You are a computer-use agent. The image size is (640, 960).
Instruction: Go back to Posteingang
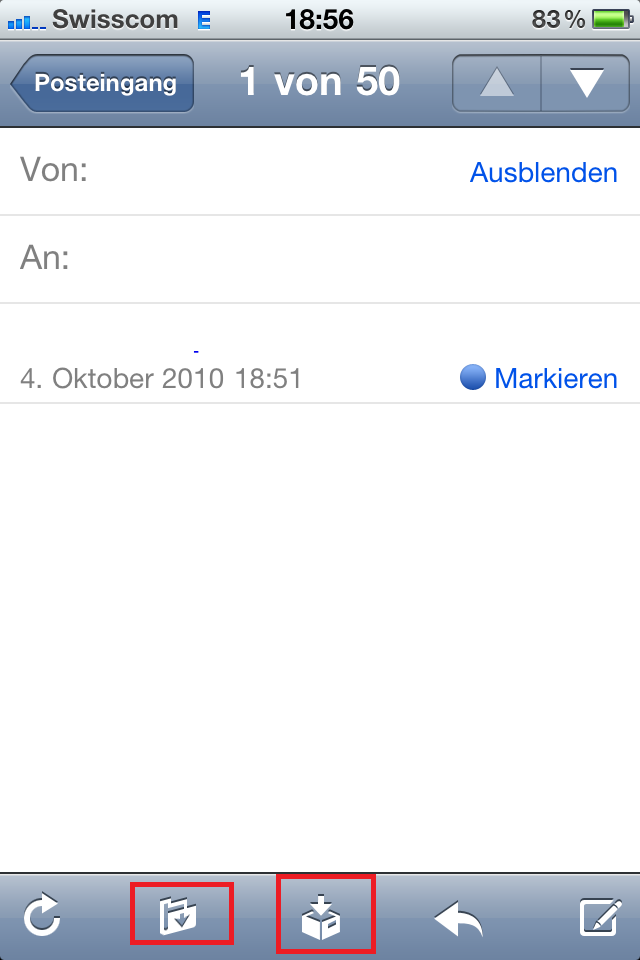pos(104,83)
